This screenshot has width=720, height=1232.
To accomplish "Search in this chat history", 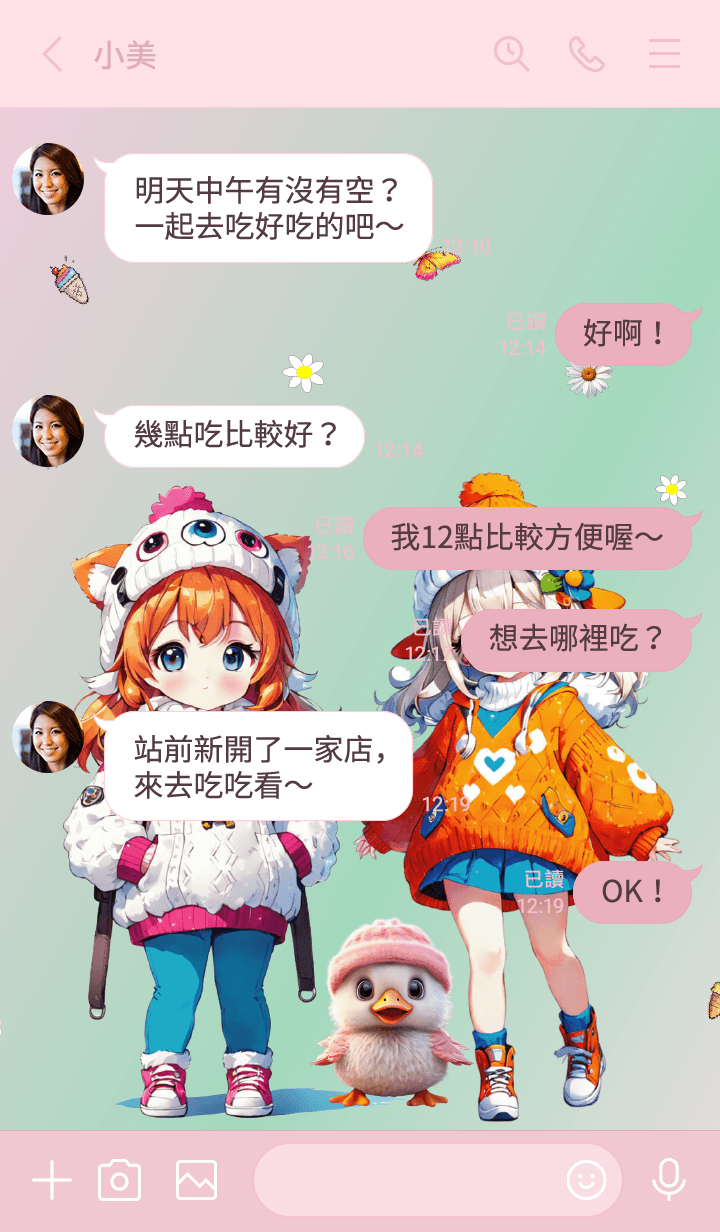I will click(x=511, y=54).
